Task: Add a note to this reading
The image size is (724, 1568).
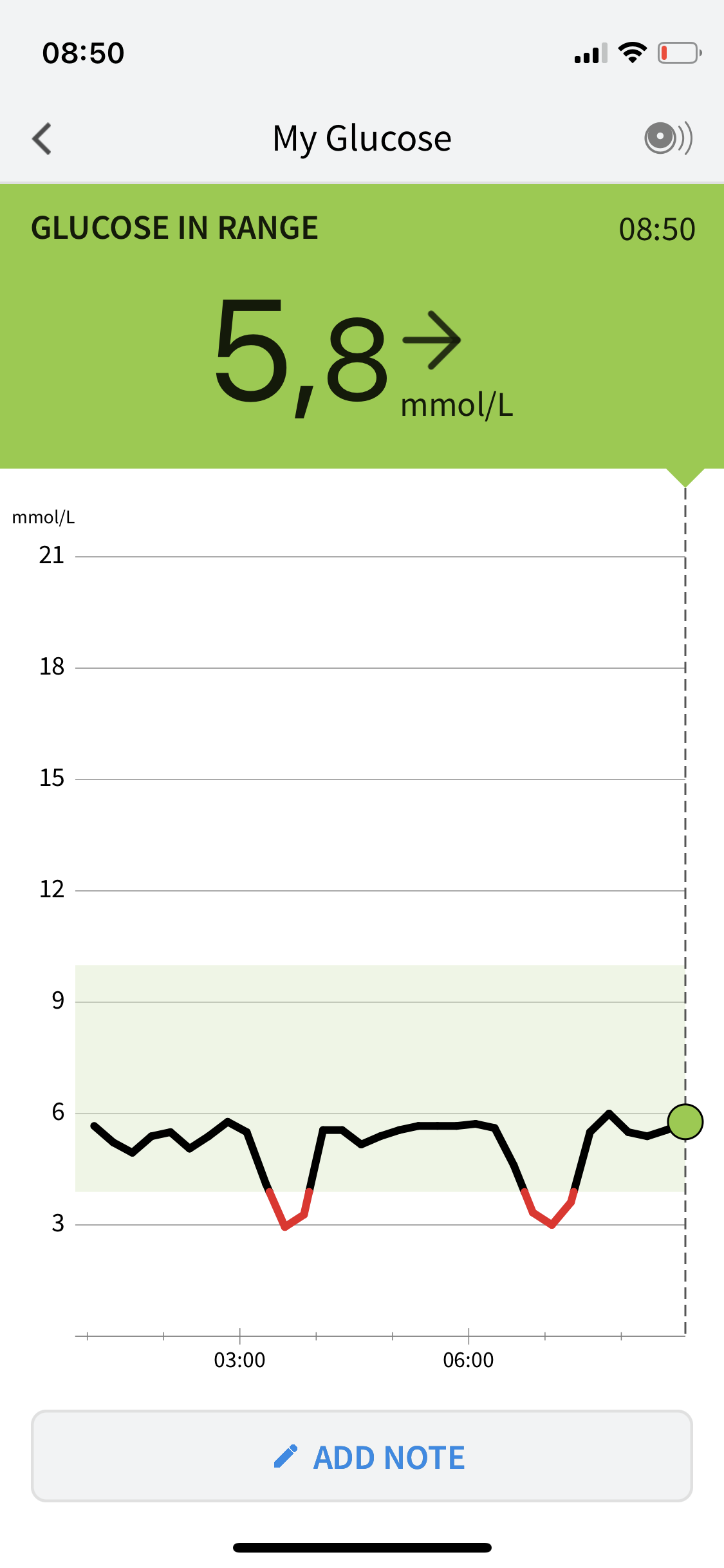Action: 362,1456
